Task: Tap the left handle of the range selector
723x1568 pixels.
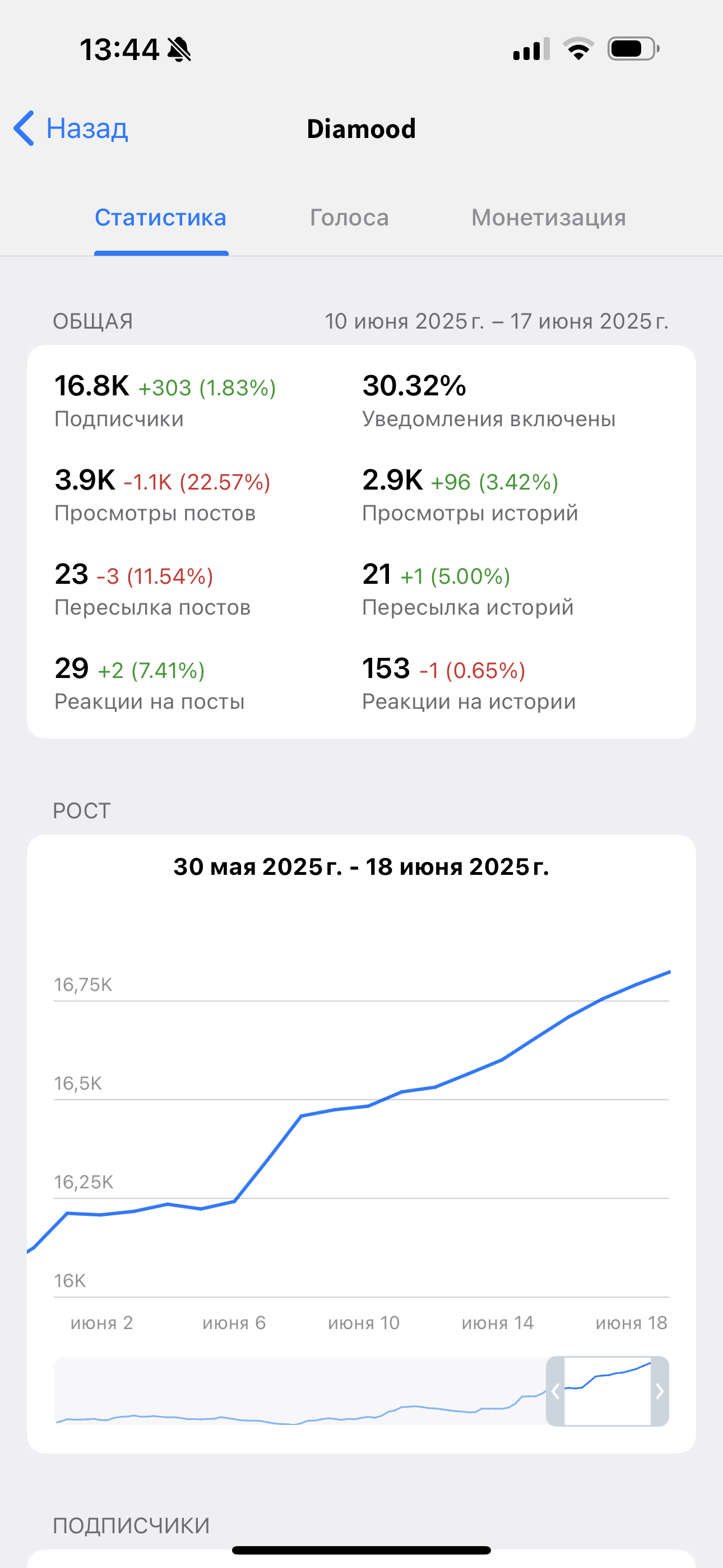Action: 555,1391
